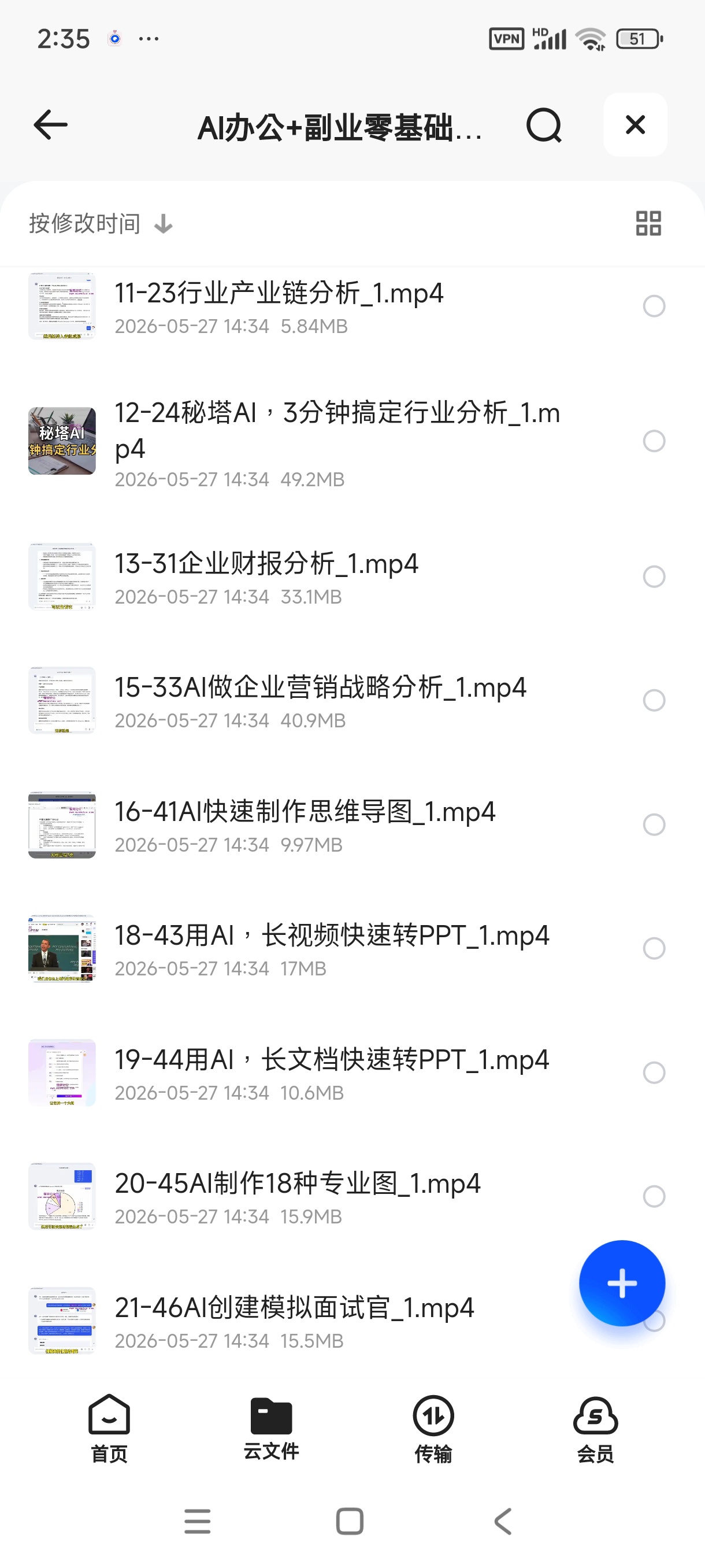Select 20-45AI制作18种专业图 checkbox
The image size is (705, 1568).
pyautogui.click(x=654, y=1196)
